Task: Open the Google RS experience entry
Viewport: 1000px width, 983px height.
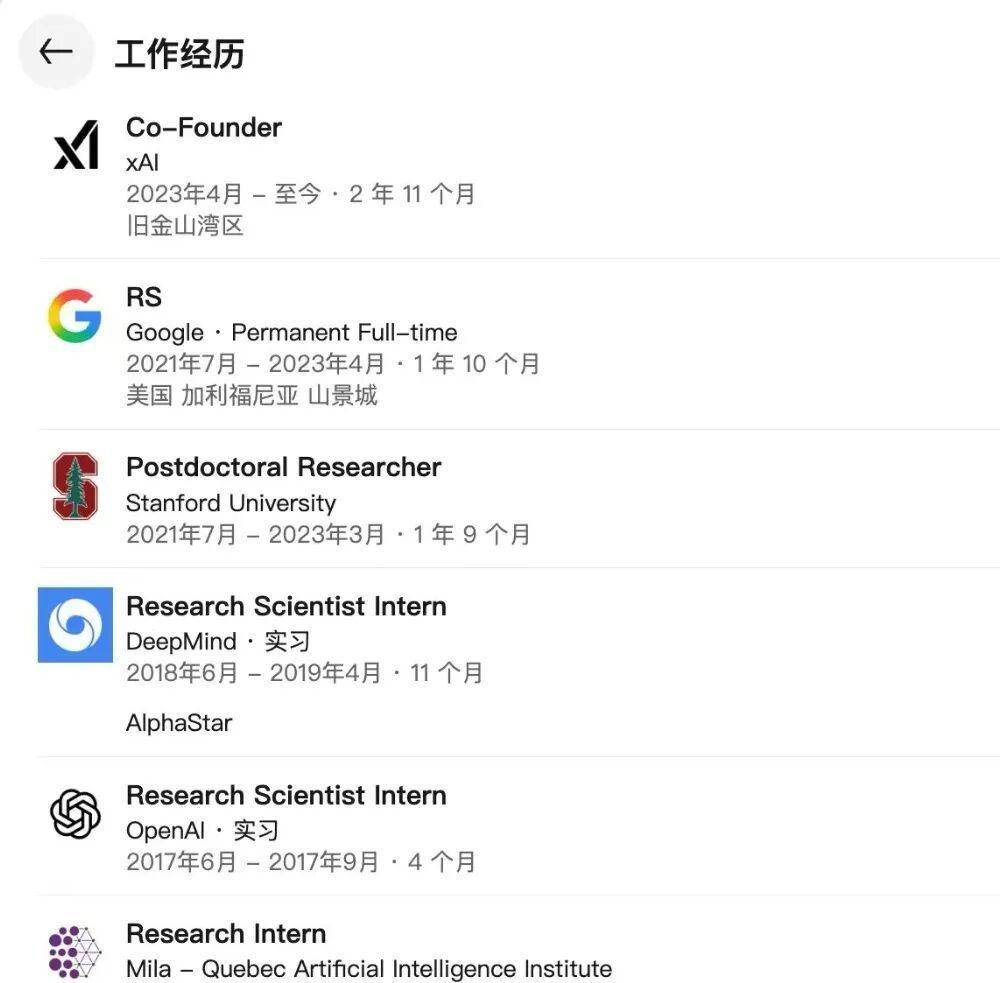Action: coord(144,298)
